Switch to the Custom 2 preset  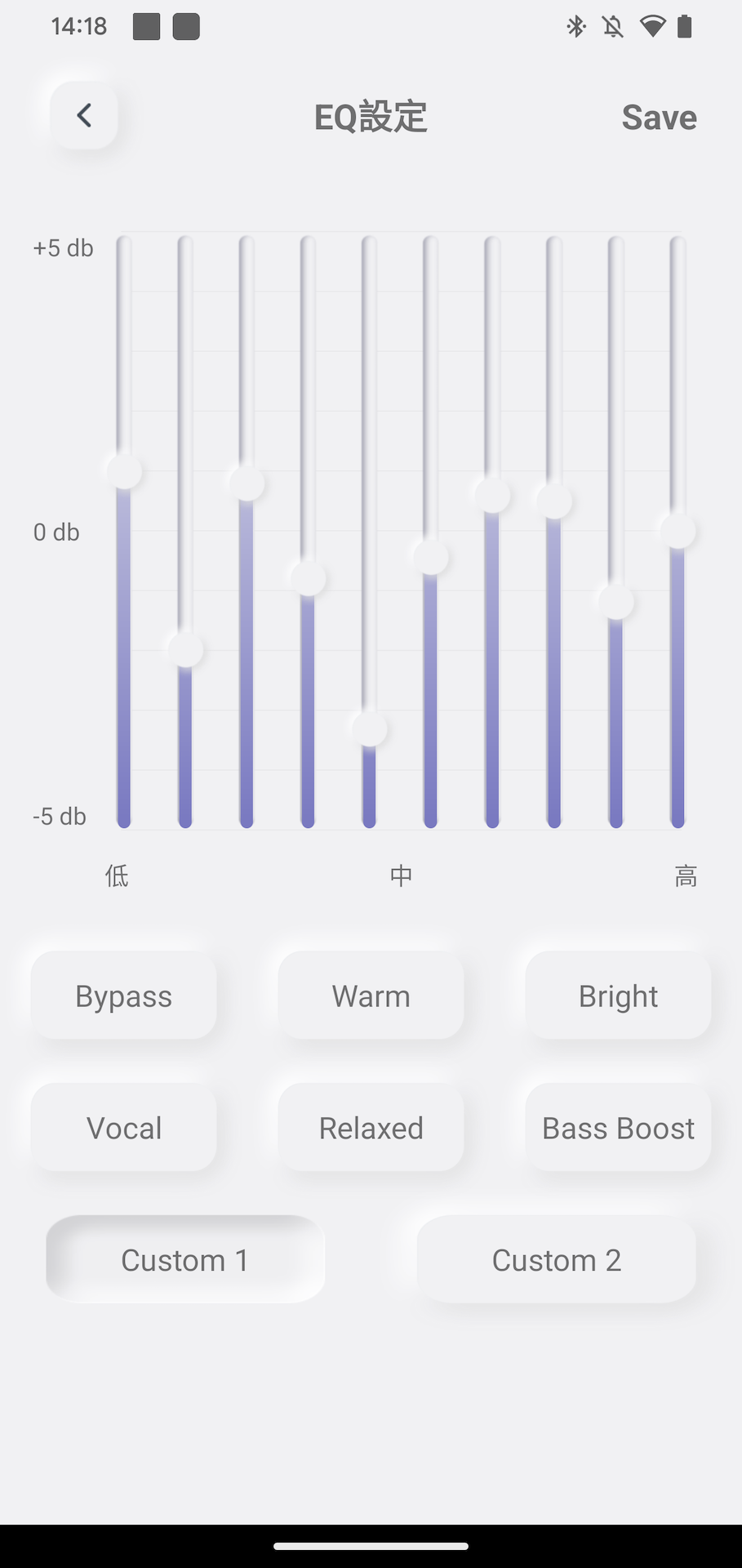click(556, 1259)
